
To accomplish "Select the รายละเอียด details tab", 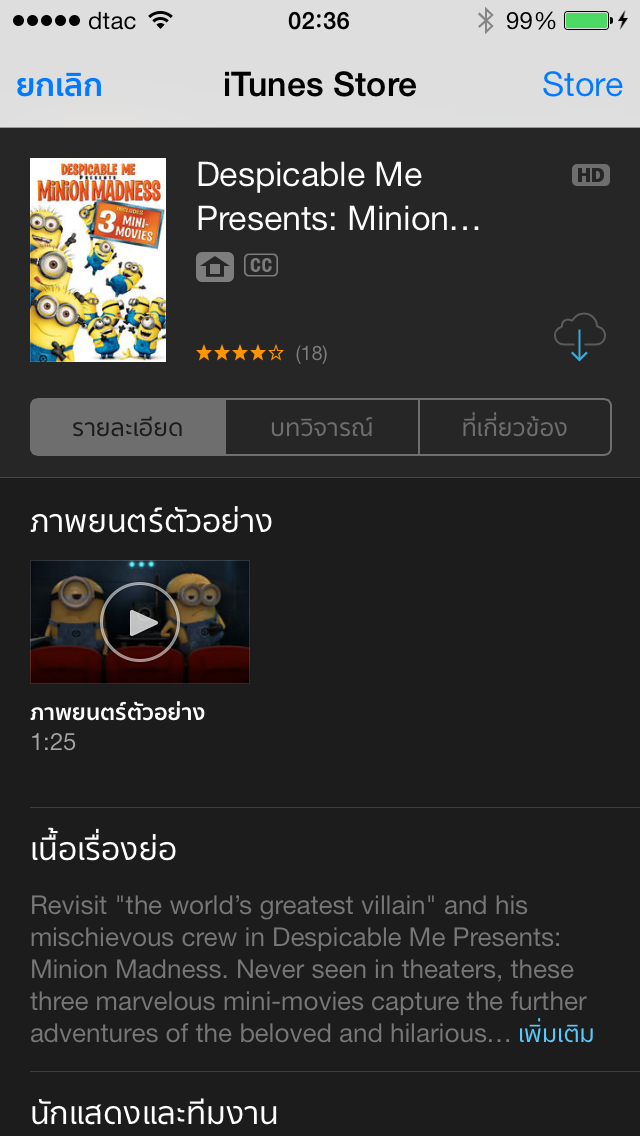I will [127, 428].
